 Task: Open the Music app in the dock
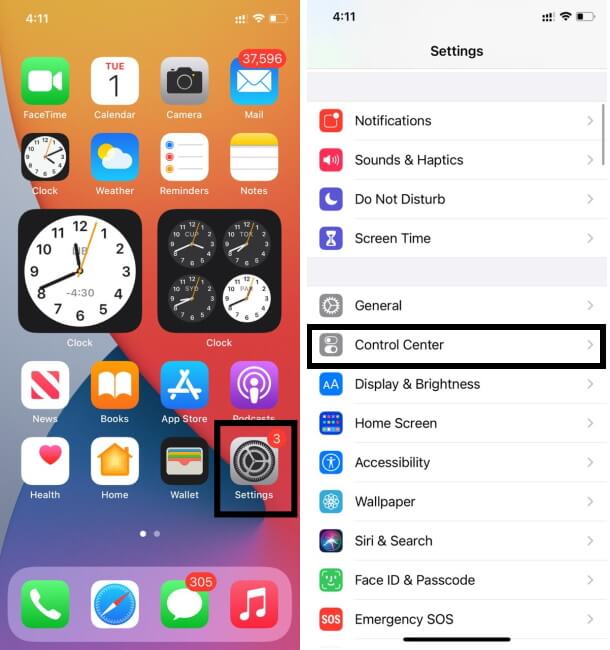(x=254, y=604)
